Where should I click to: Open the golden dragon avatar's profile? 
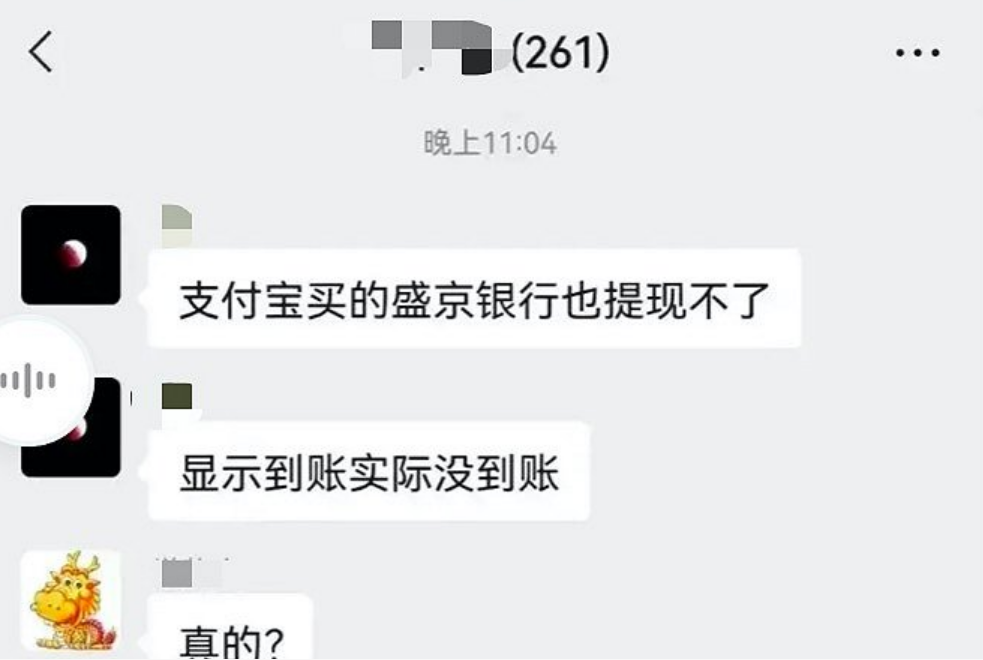pyautogui.click(x=71, y=600)
